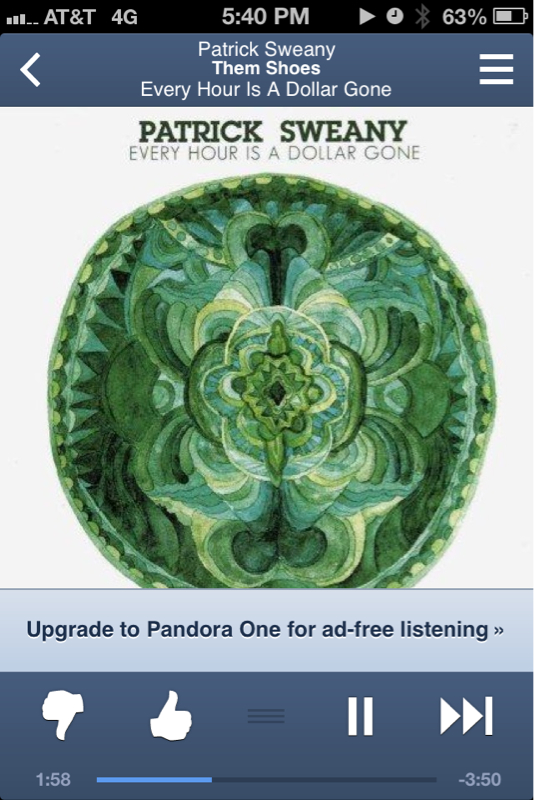The width and height of the screenshot is (534, 800).
Task: Give Them Shoes a thumbs up
Action: (x=171, y=715)
